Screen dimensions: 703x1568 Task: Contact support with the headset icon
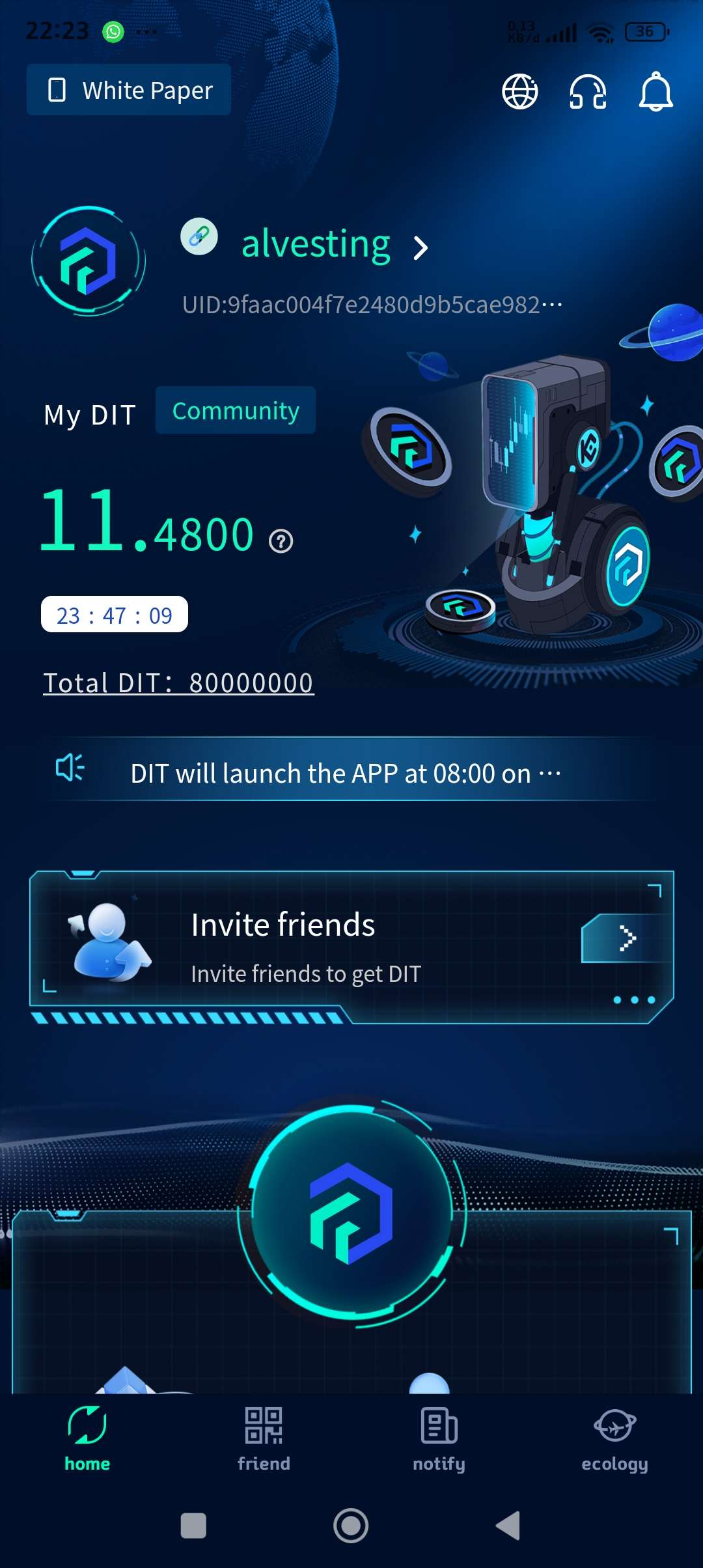point(588,91)
